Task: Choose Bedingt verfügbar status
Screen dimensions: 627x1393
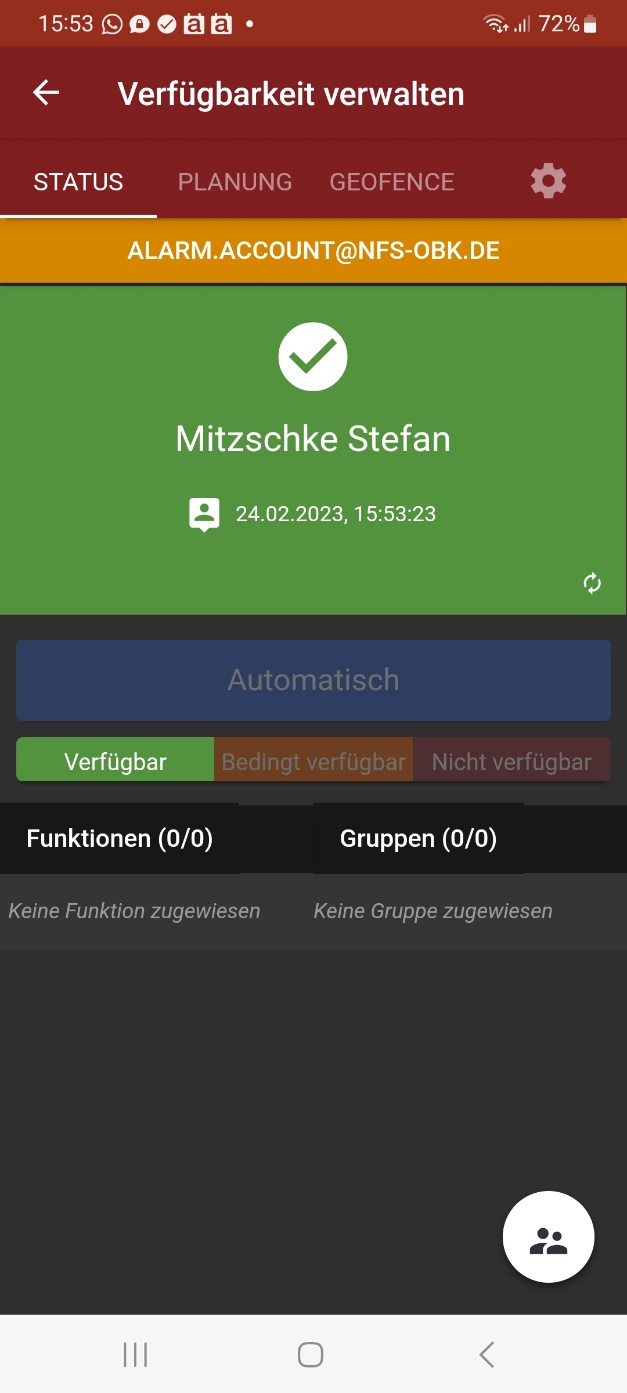Action: point(313,762)
